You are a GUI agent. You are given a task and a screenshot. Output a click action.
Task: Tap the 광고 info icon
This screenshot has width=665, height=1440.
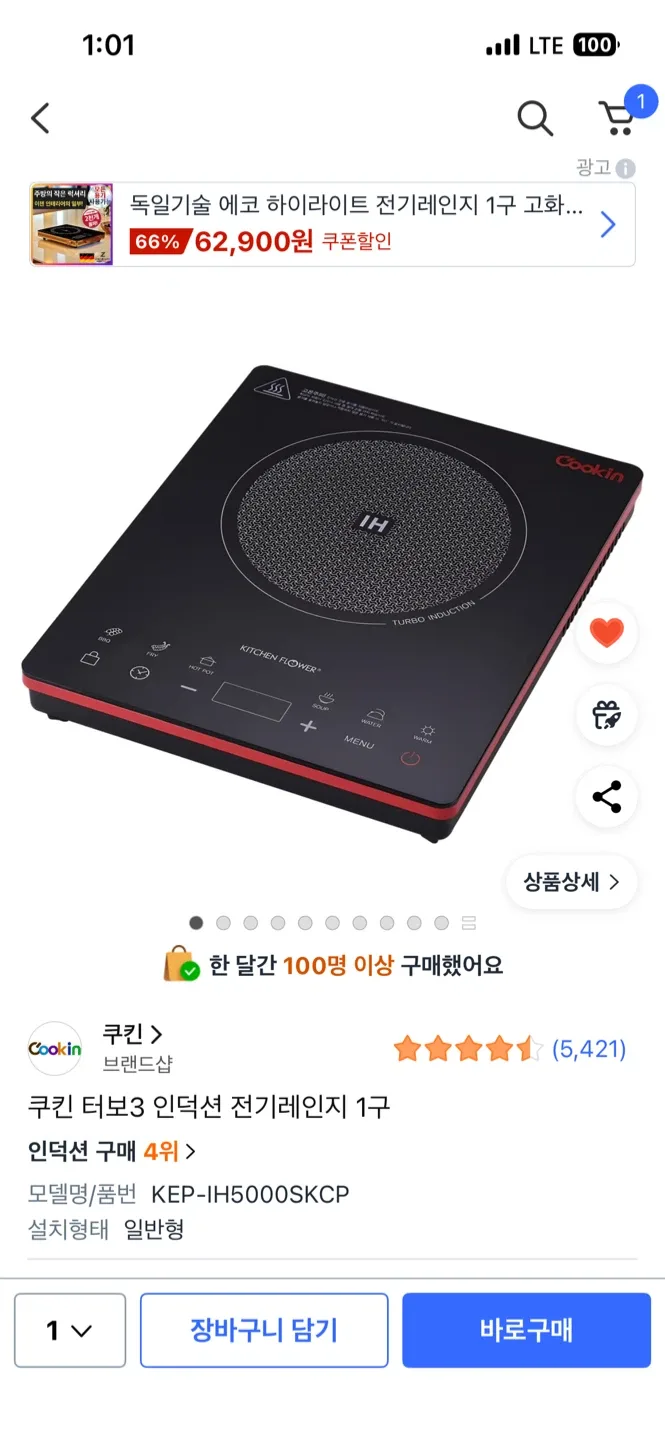tap(626, 169)
